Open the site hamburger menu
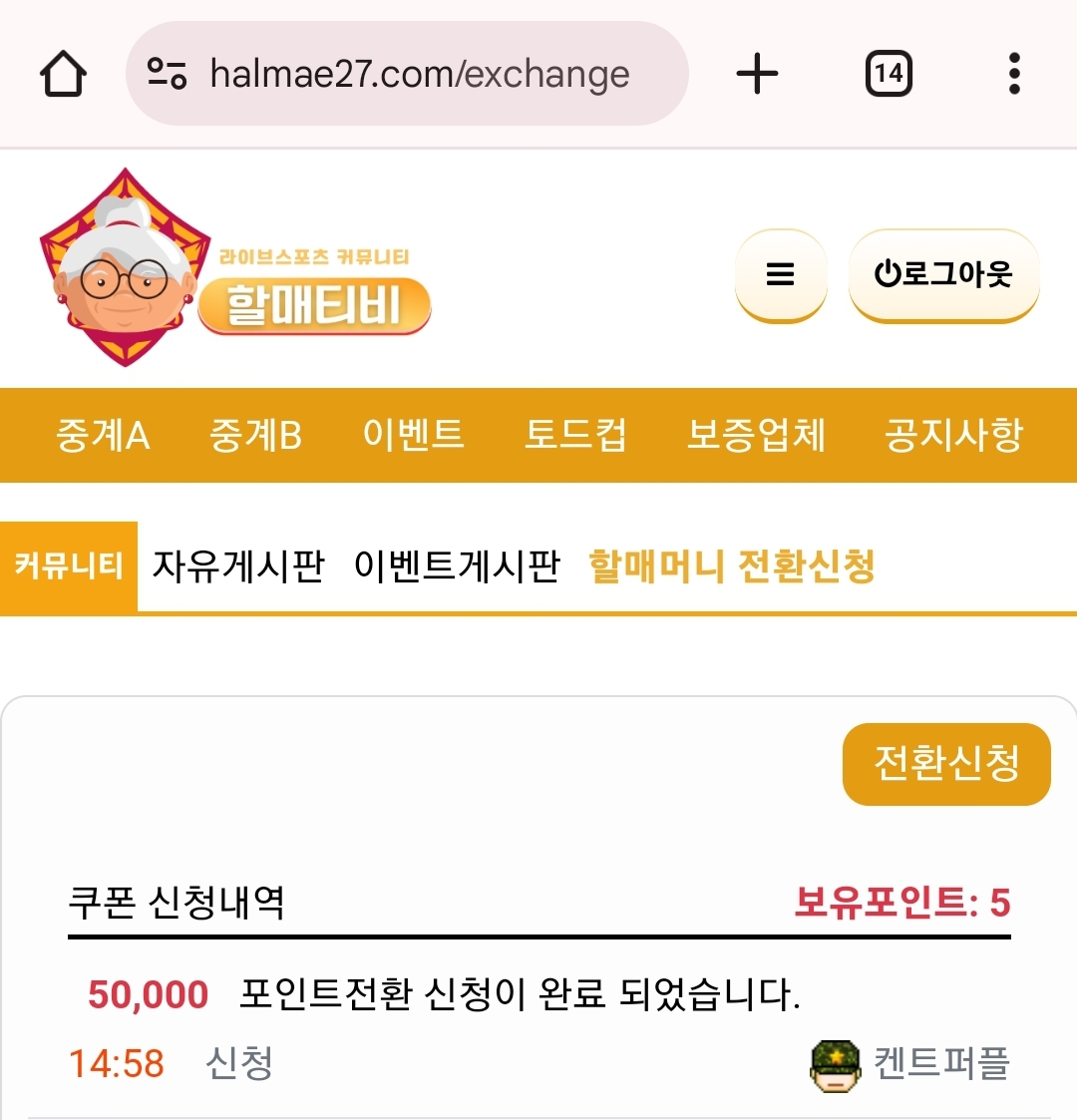 point(780,274)
